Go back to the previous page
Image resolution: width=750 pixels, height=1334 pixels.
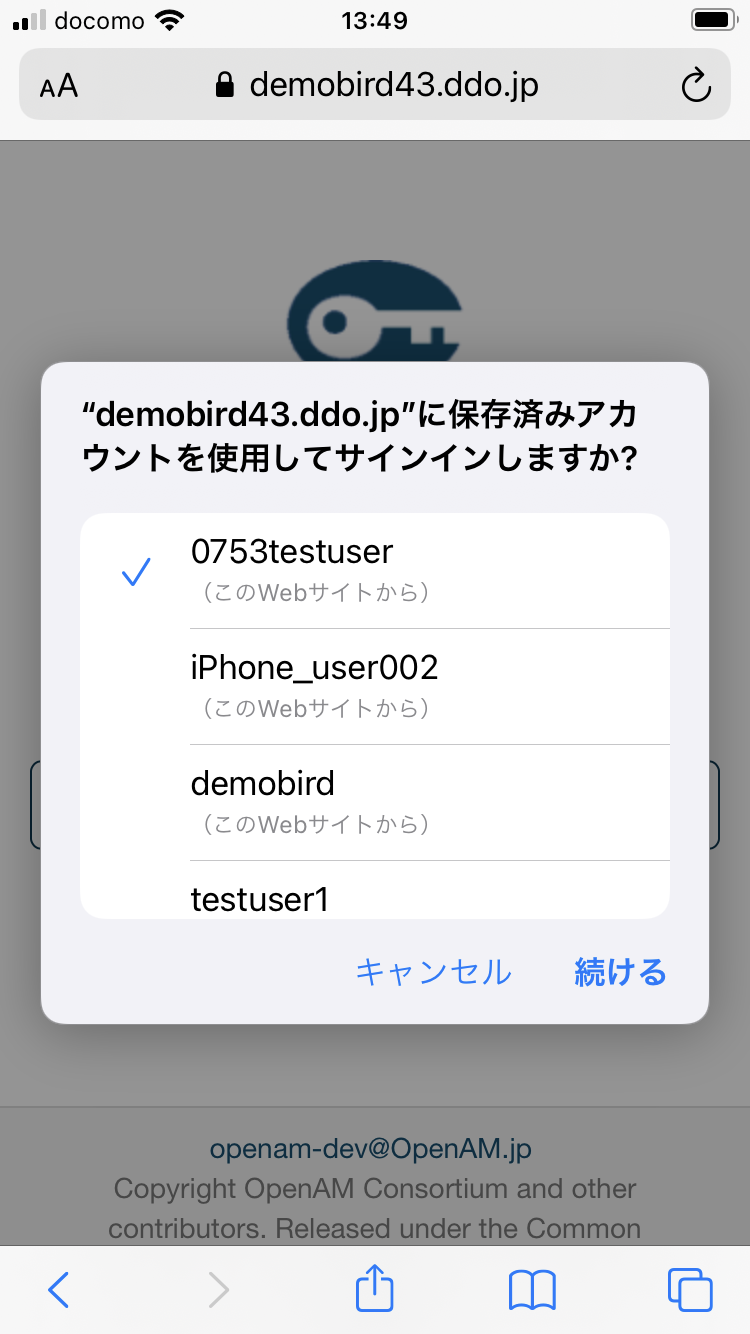pos(59,1290)
